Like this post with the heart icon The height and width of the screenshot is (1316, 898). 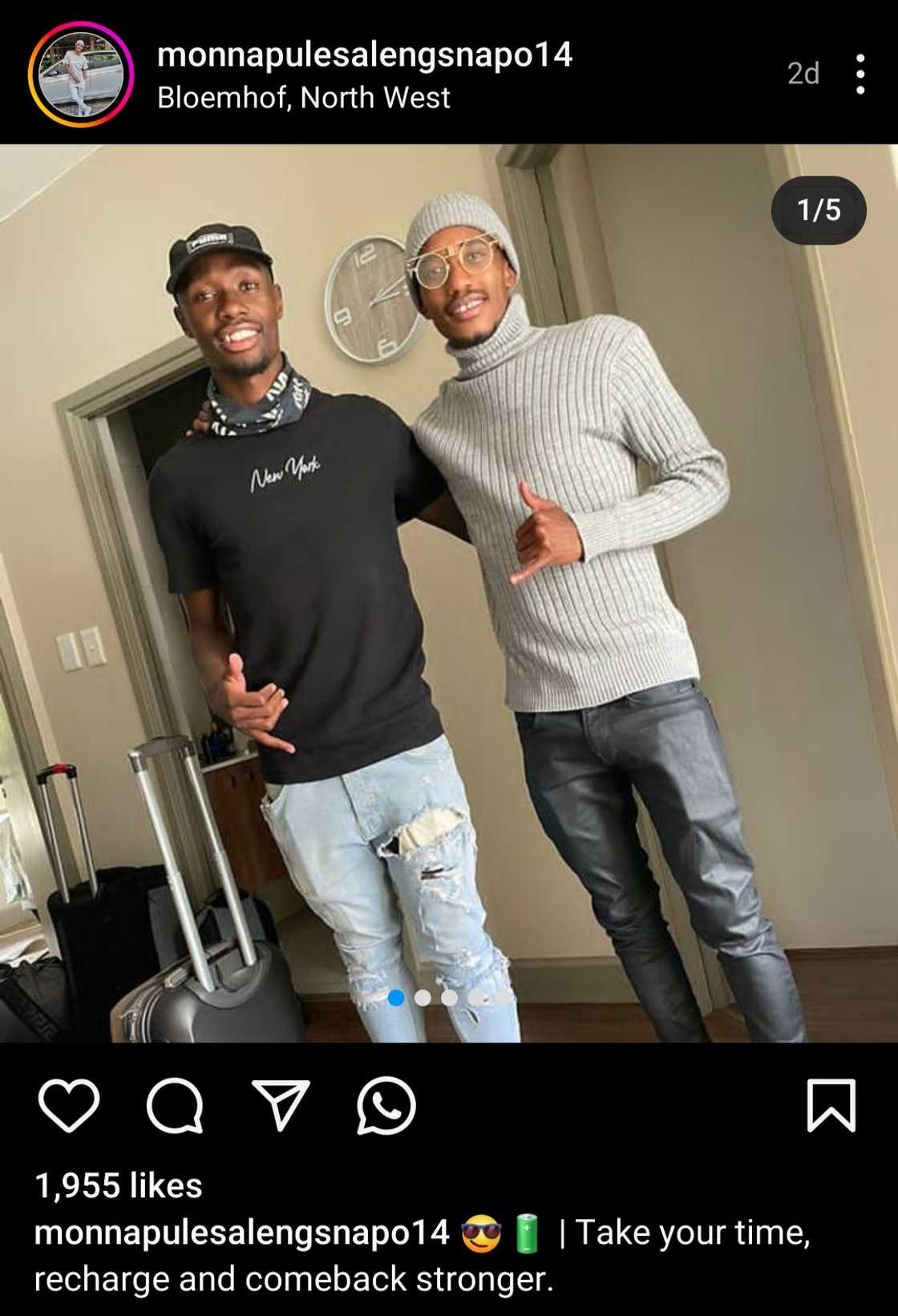click(x=69, y=1105)
